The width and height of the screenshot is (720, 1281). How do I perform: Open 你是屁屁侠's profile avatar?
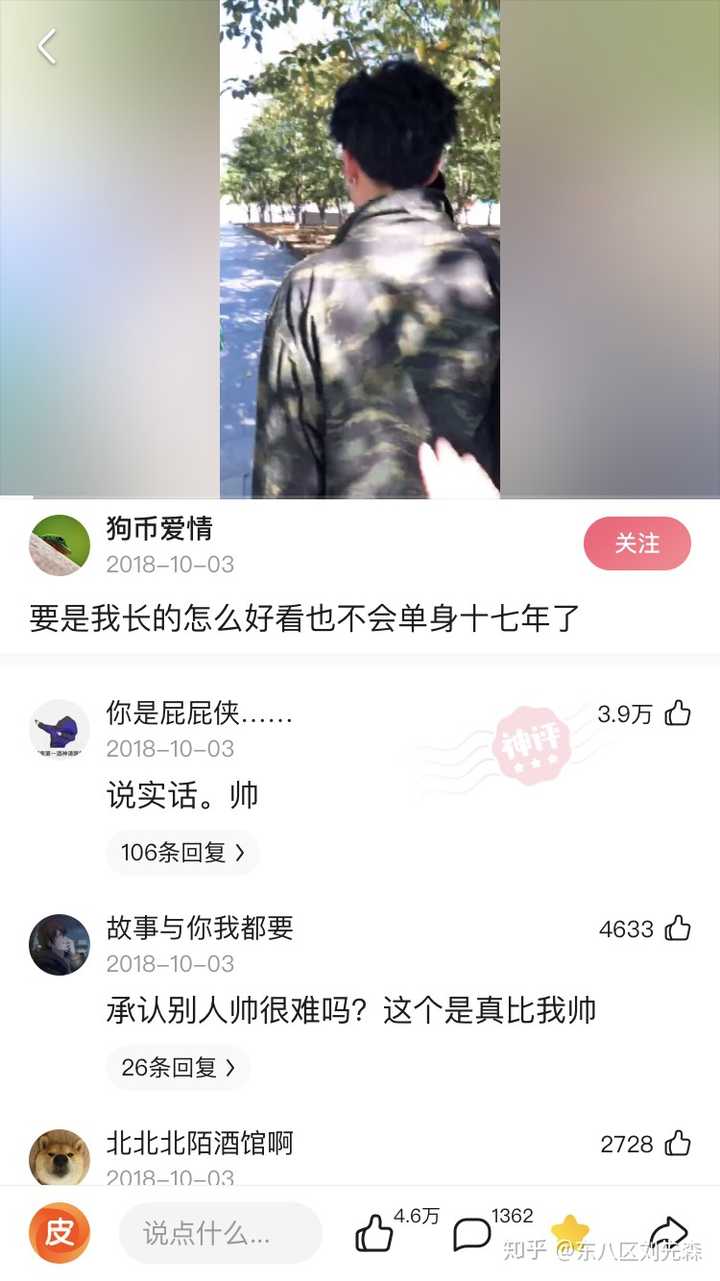click(x=58, y=730)
